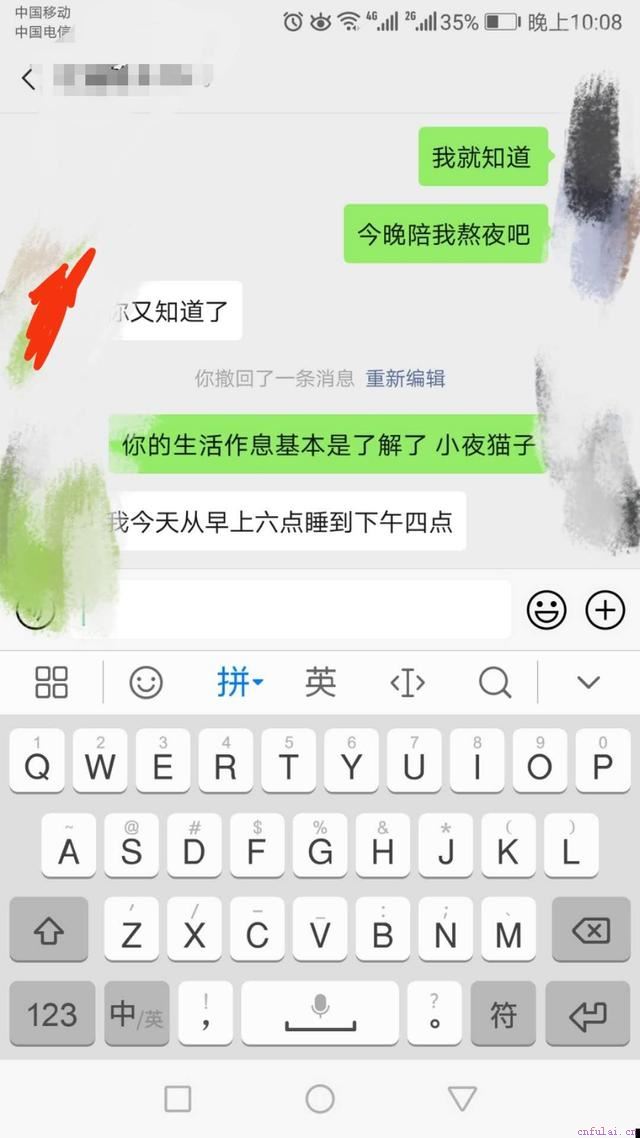Select the 拼 pinyin input mode
640x1138 pixels.
click(x=238, y=683)
